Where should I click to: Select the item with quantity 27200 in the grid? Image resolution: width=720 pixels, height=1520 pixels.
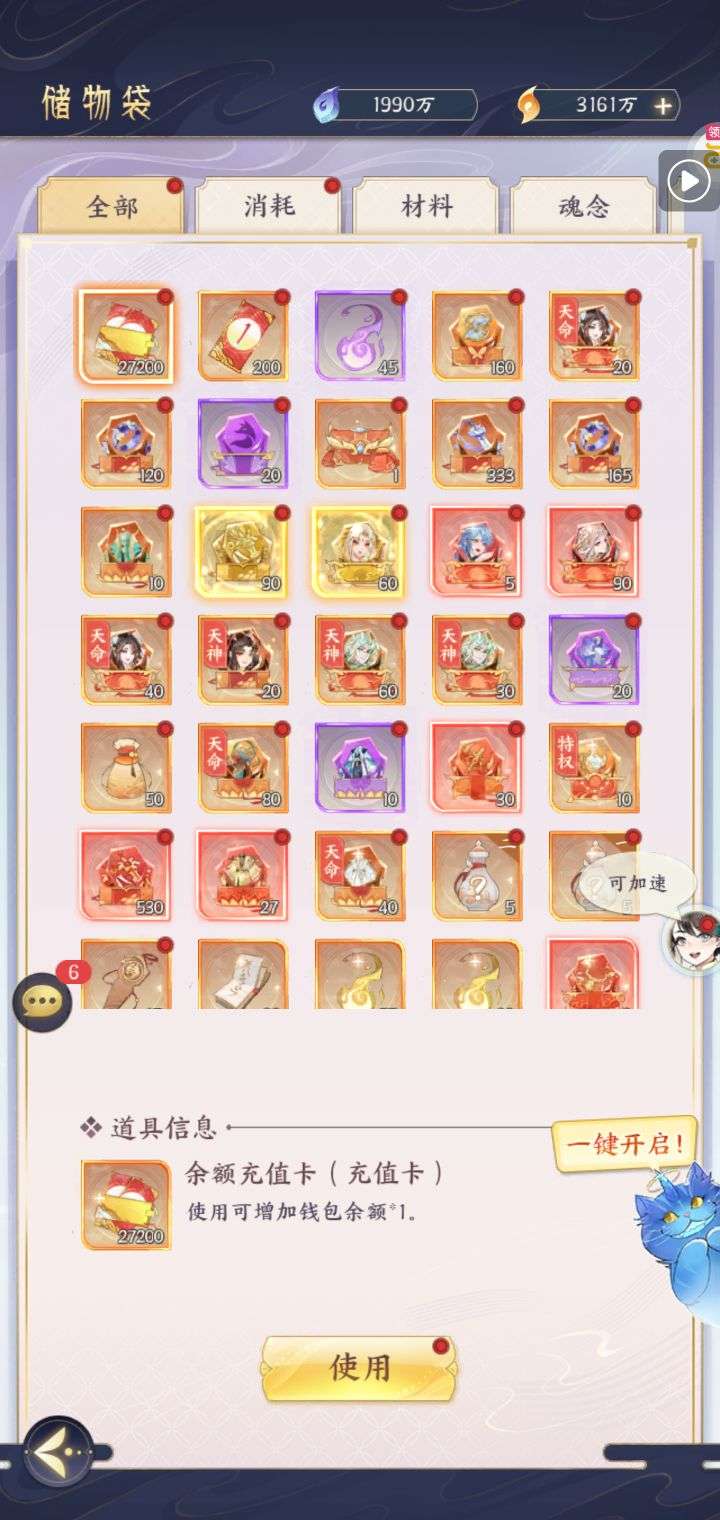pos(126,336)
